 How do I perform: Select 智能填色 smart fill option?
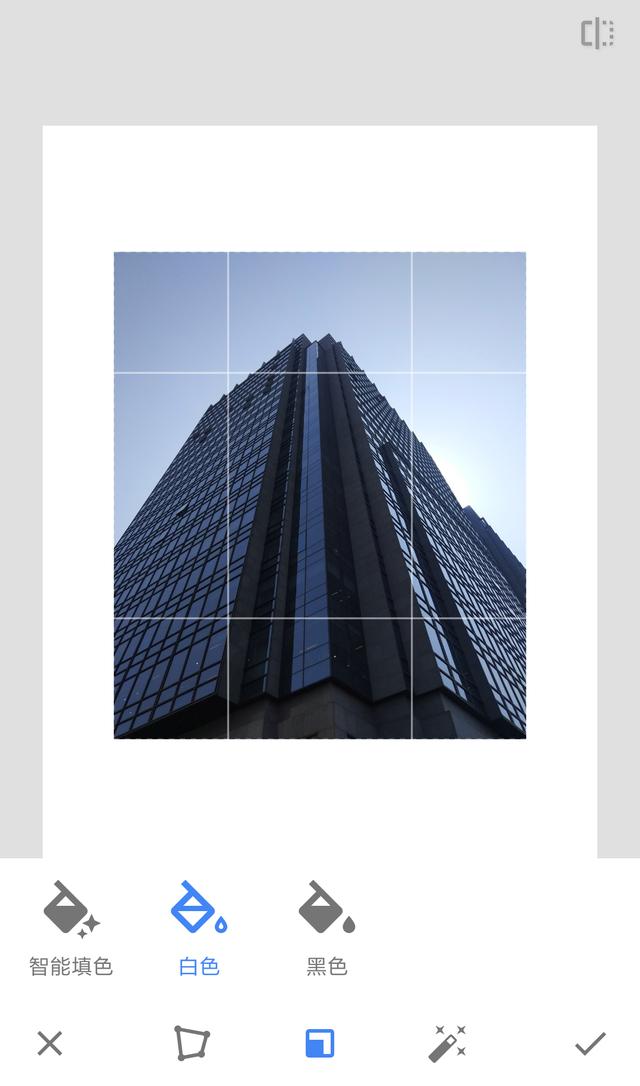(x=71, y=928)
